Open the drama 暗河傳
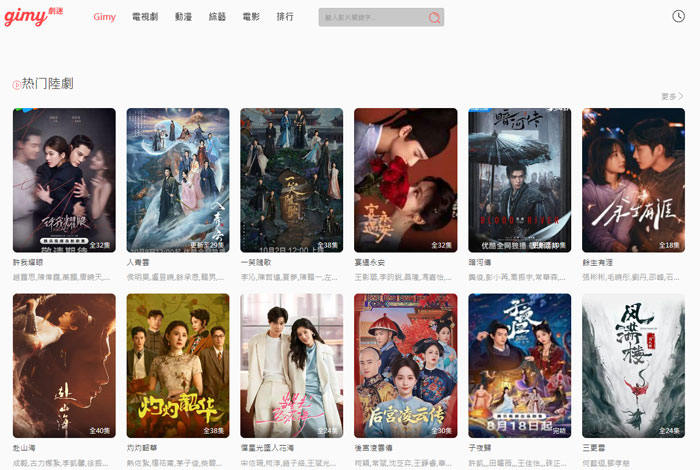This screenshot has width=700, height=470. click(x=520, y=180)
